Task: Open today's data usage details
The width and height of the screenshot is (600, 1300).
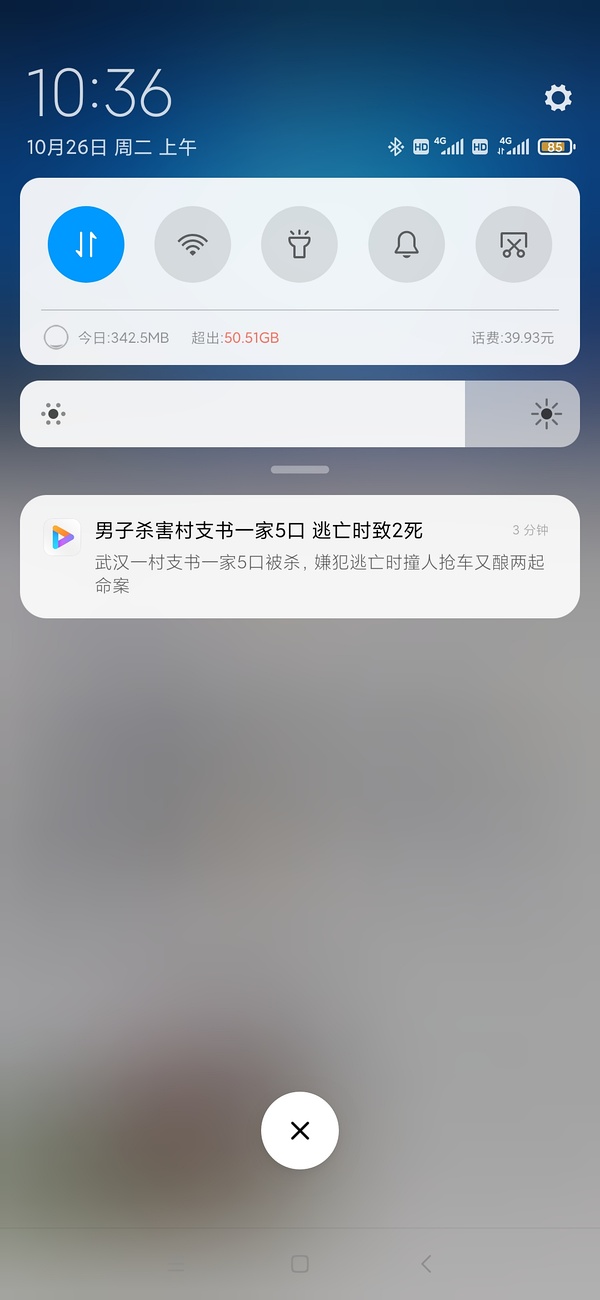Action: tap(125, 338)
